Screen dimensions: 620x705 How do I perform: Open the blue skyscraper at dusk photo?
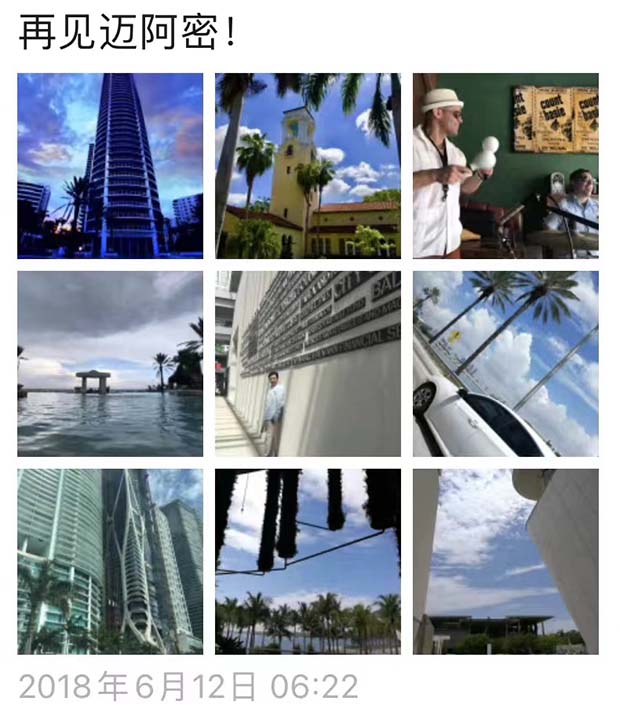click(110, 166)
